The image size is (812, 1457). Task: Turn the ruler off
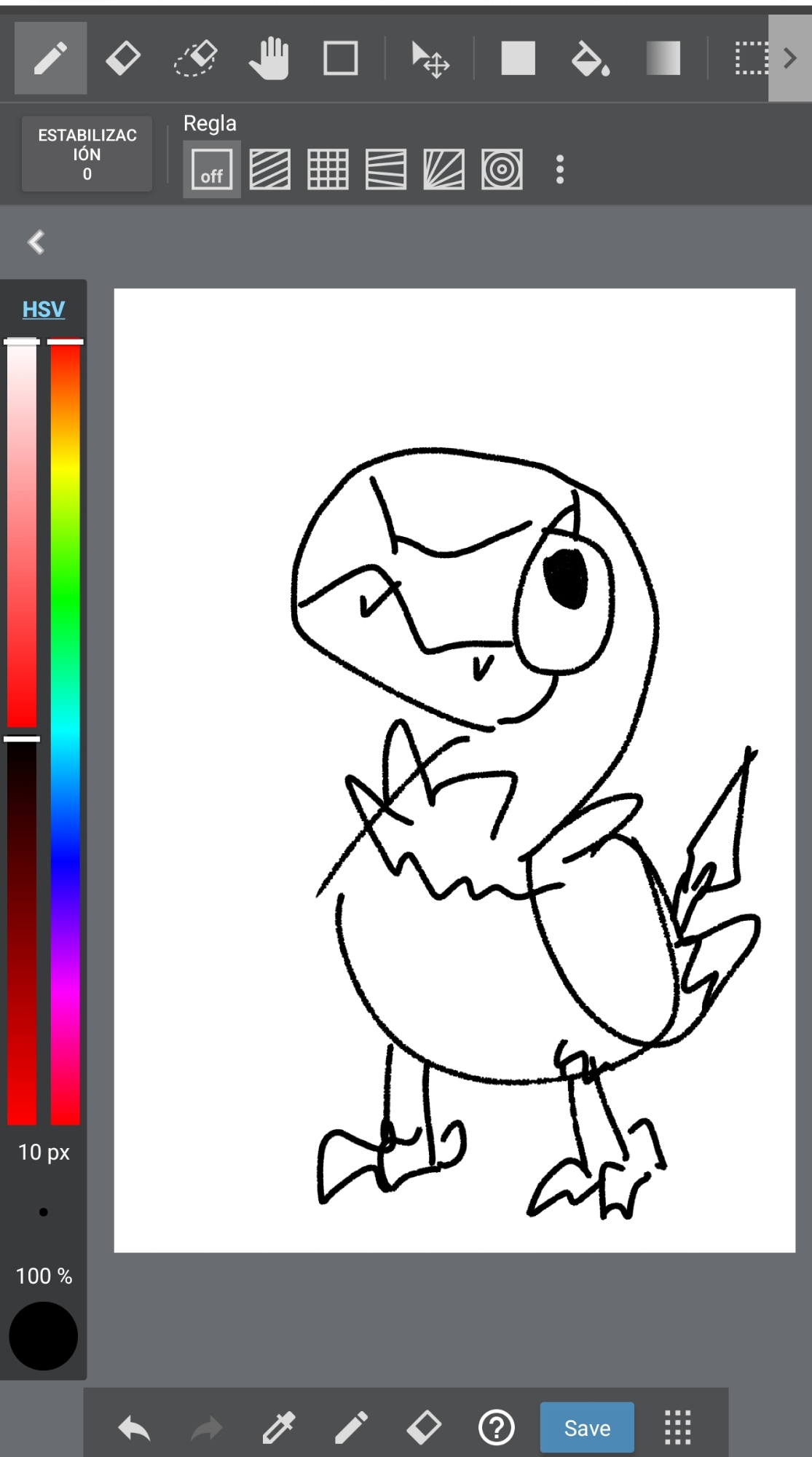(211, 170)
